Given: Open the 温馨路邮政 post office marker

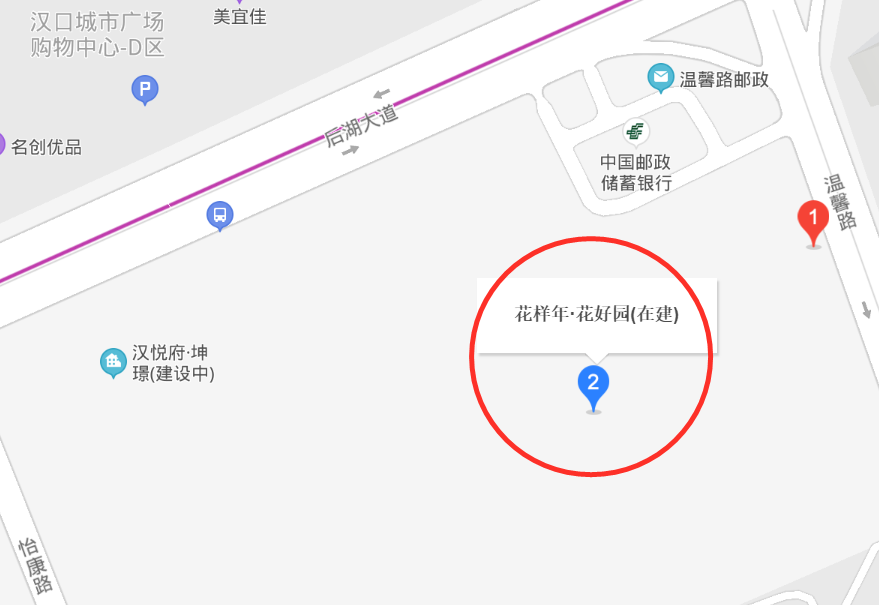Looking at the screenshot, I should click(660, 76).
